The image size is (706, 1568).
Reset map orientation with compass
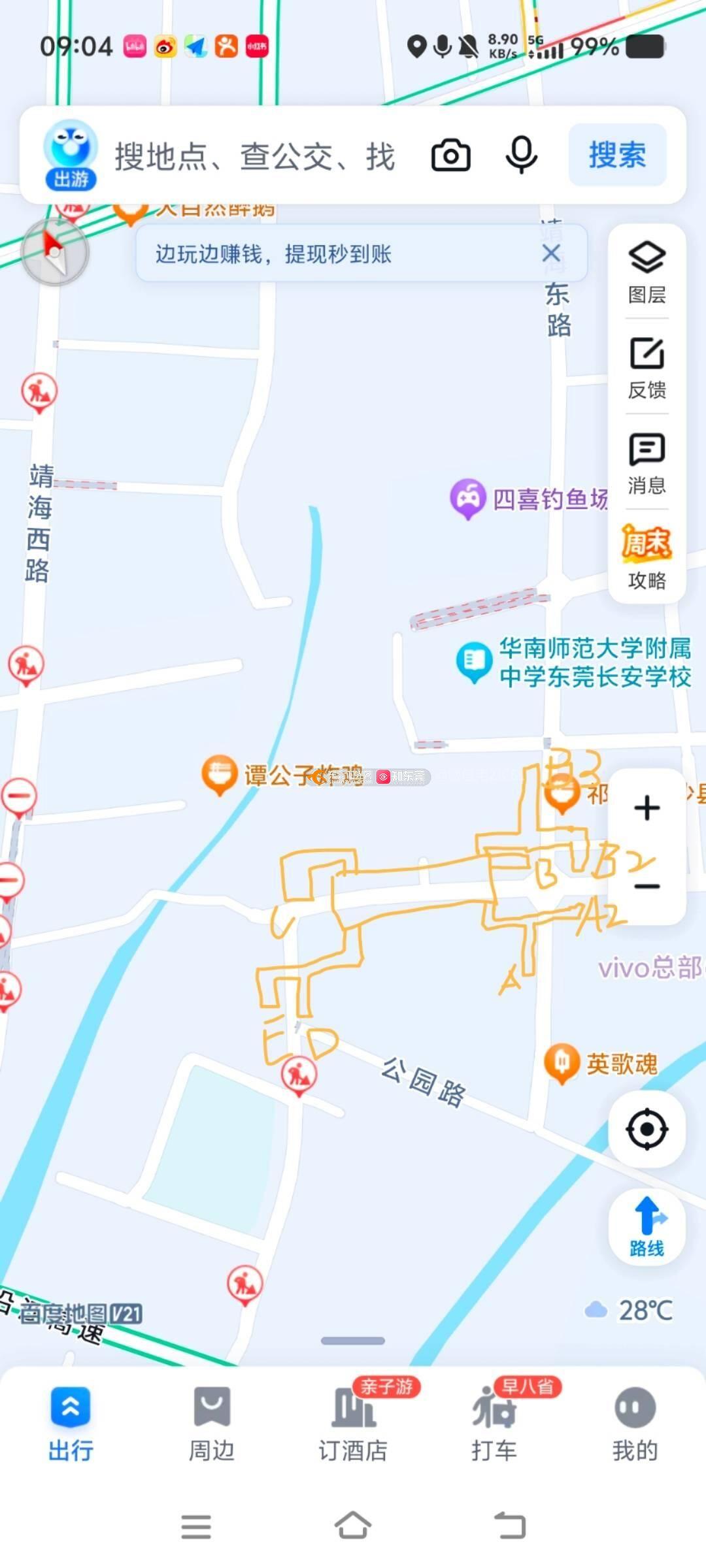click(x=55, y=251)
